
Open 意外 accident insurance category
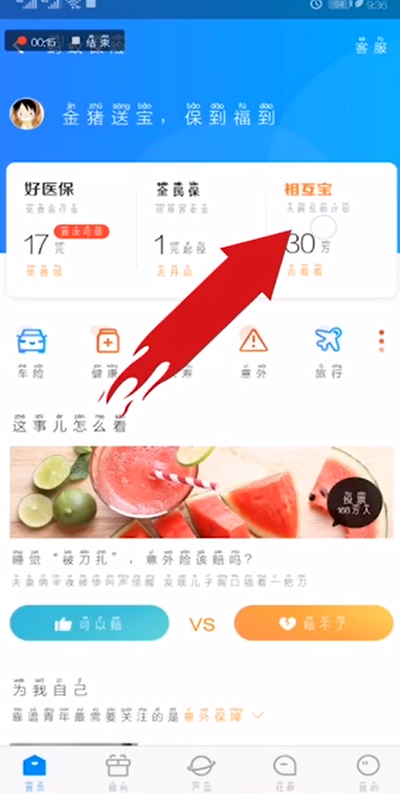(x=253, y=353)
